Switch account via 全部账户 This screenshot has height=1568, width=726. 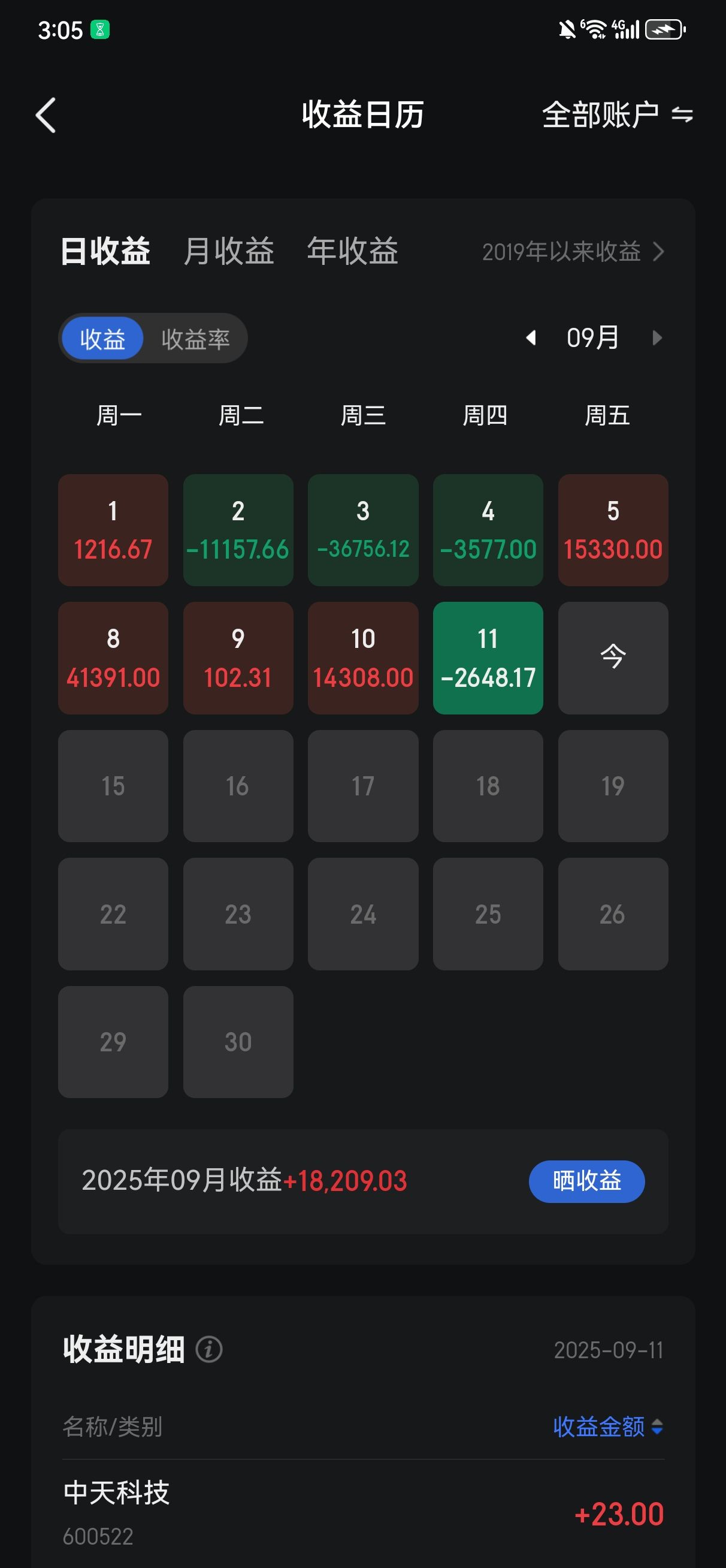[616, 114]
